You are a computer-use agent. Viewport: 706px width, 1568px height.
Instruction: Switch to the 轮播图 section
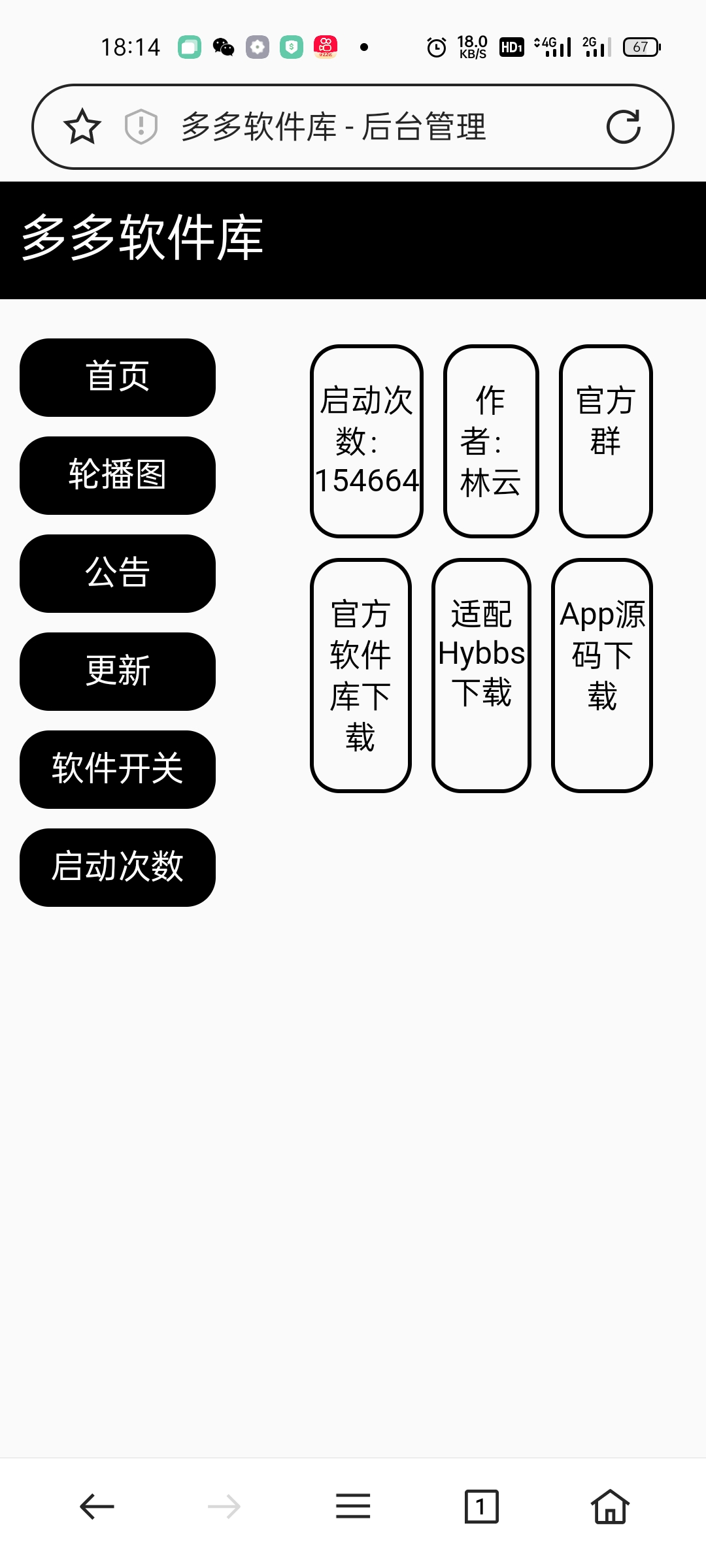coord(118,476)
